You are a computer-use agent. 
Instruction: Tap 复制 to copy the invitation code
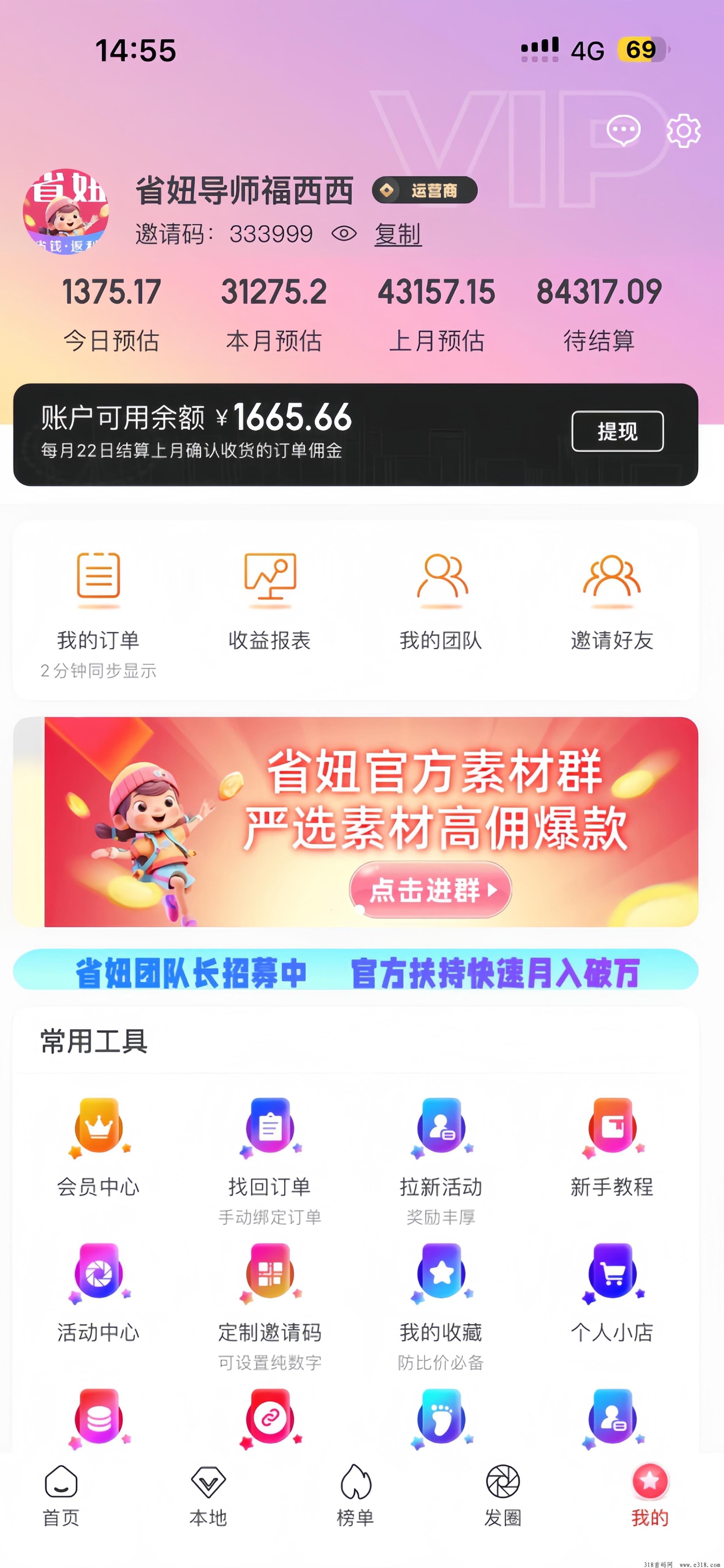click(398, 234)
